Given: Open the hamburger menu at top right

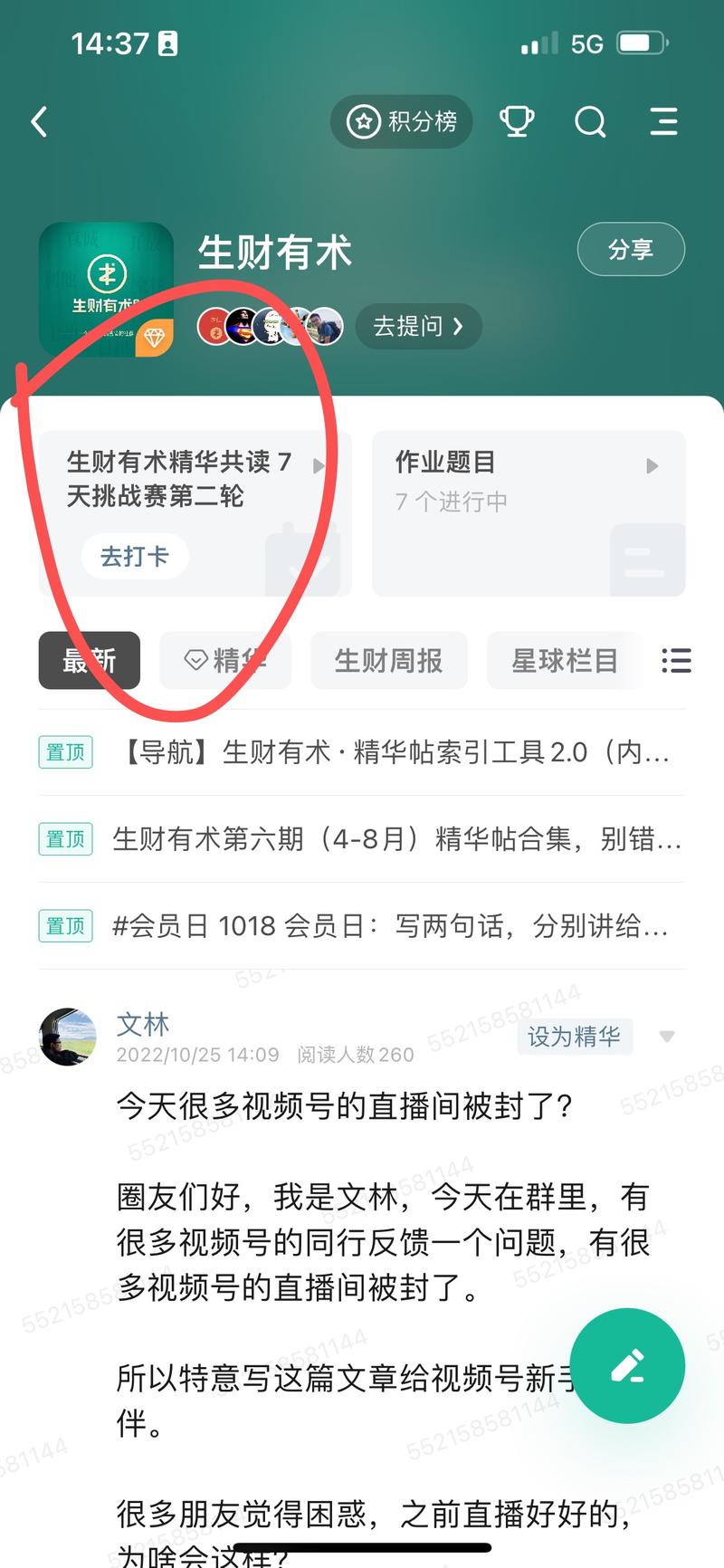Looking at the screenshot, I should tap(663, 121).
